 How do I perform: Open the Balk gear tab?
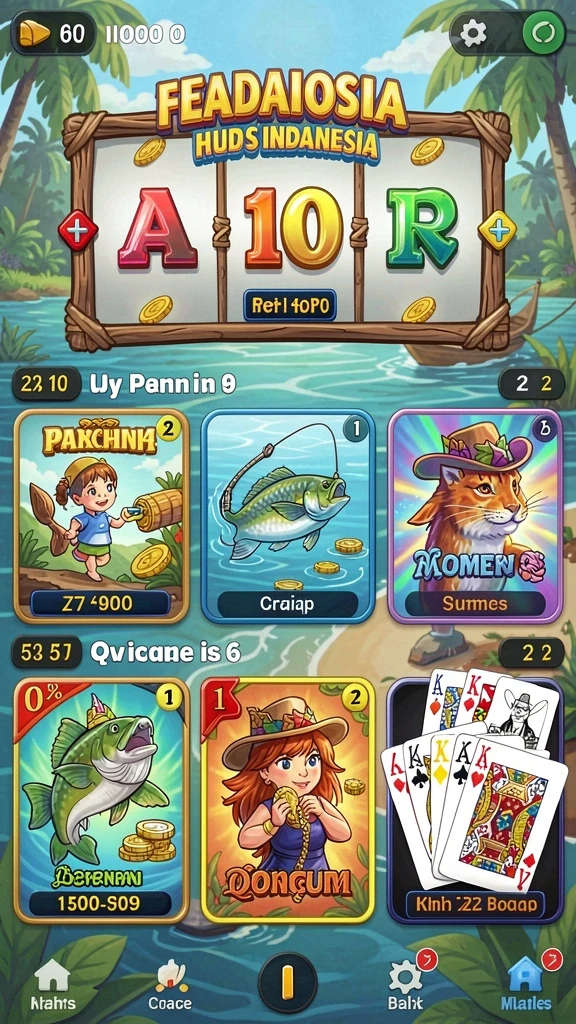click(406, 985)
